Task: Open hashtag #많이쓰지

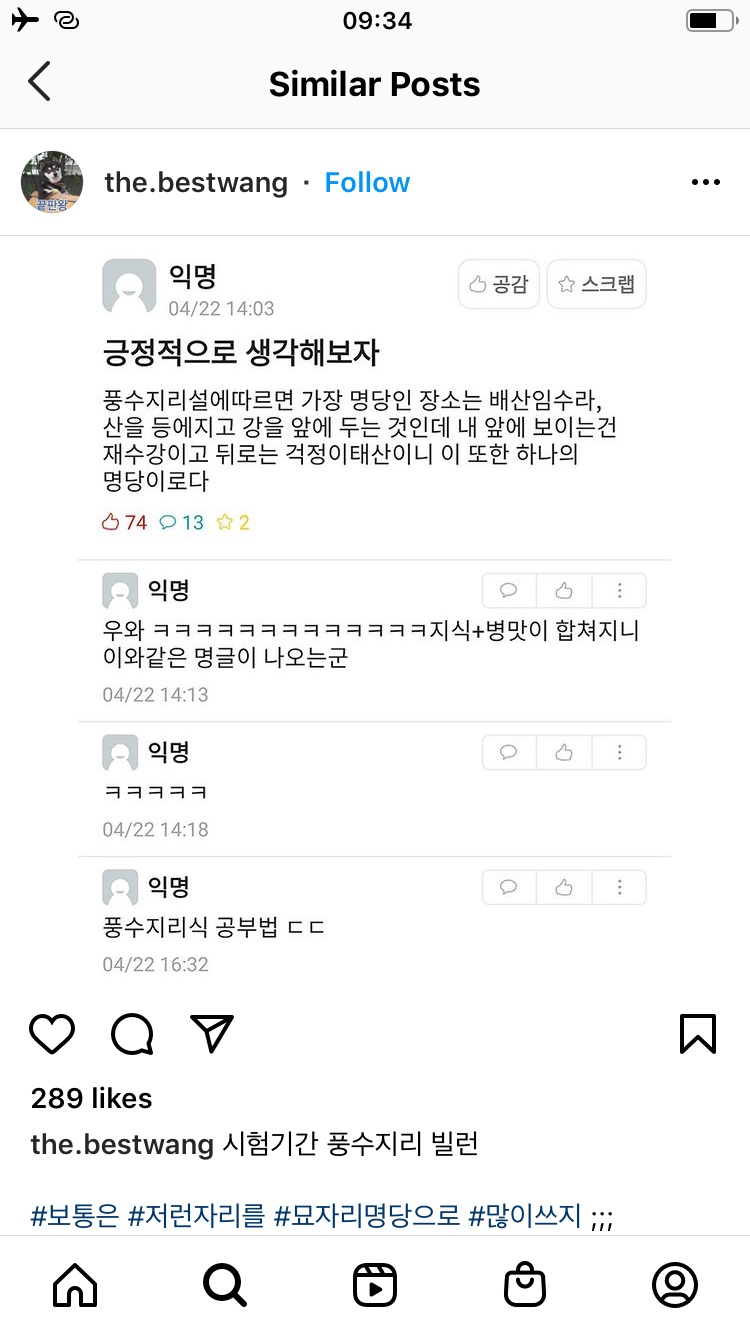Action: (x=526, y=1217)
